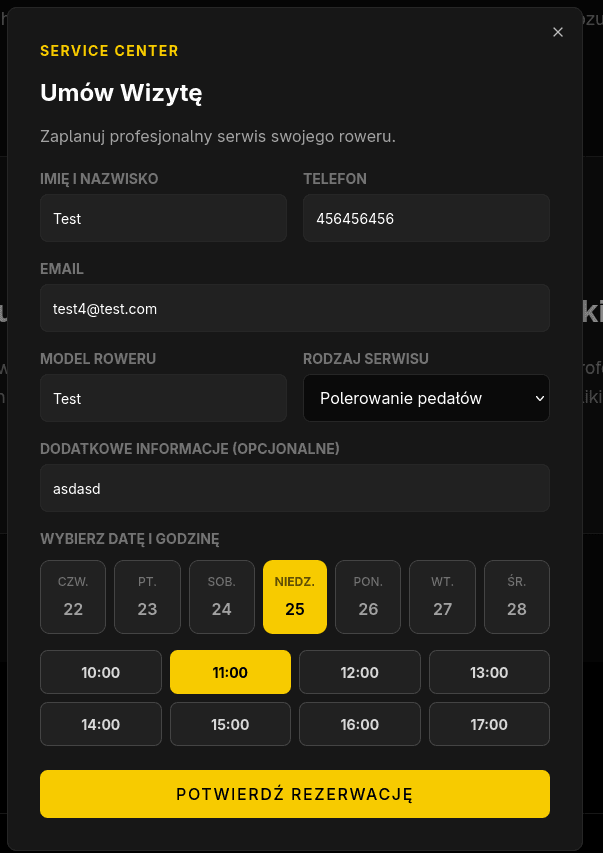Choose the 12:00 time slot
The height and width of the screenshot is (853, 603).
(x=360, y=672)
